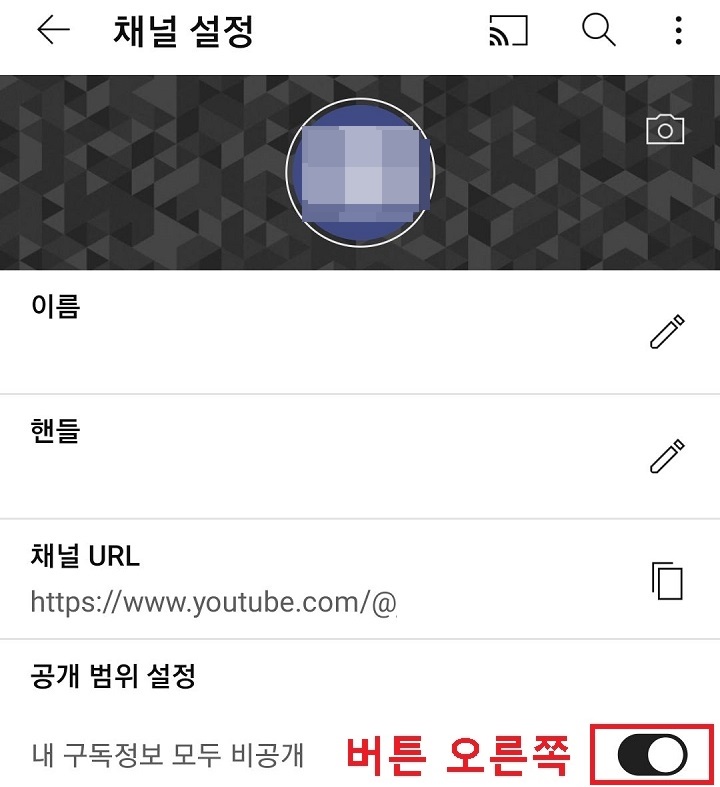The image size is (720, 787).
Task: Tap the 이름 row to edit it
Action: [300, 318]
